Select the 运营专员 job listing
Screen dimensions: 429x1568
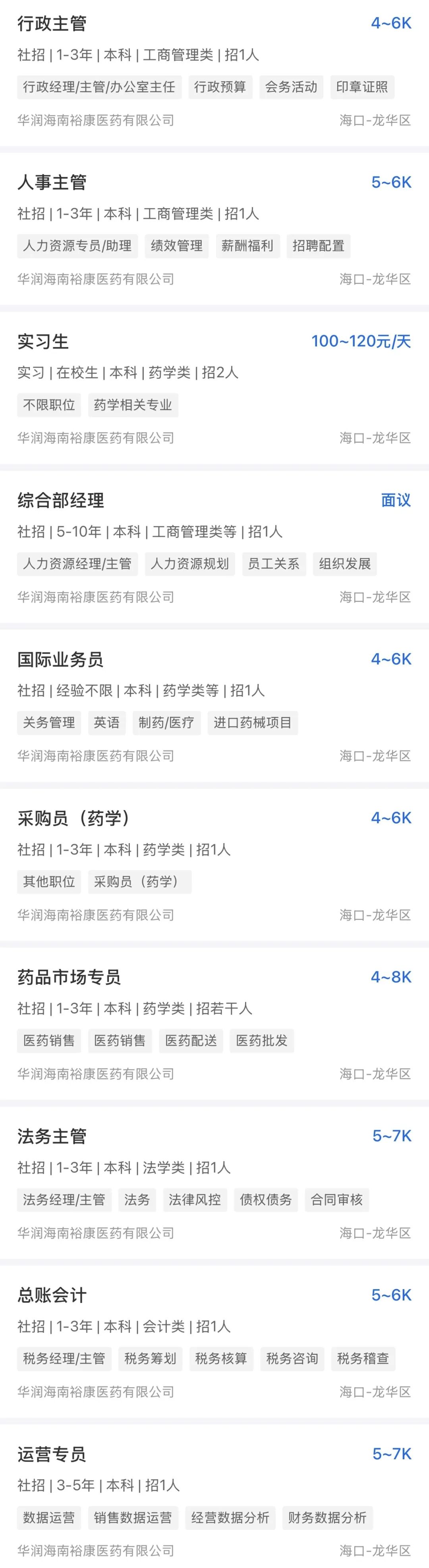click(52, 1454)
